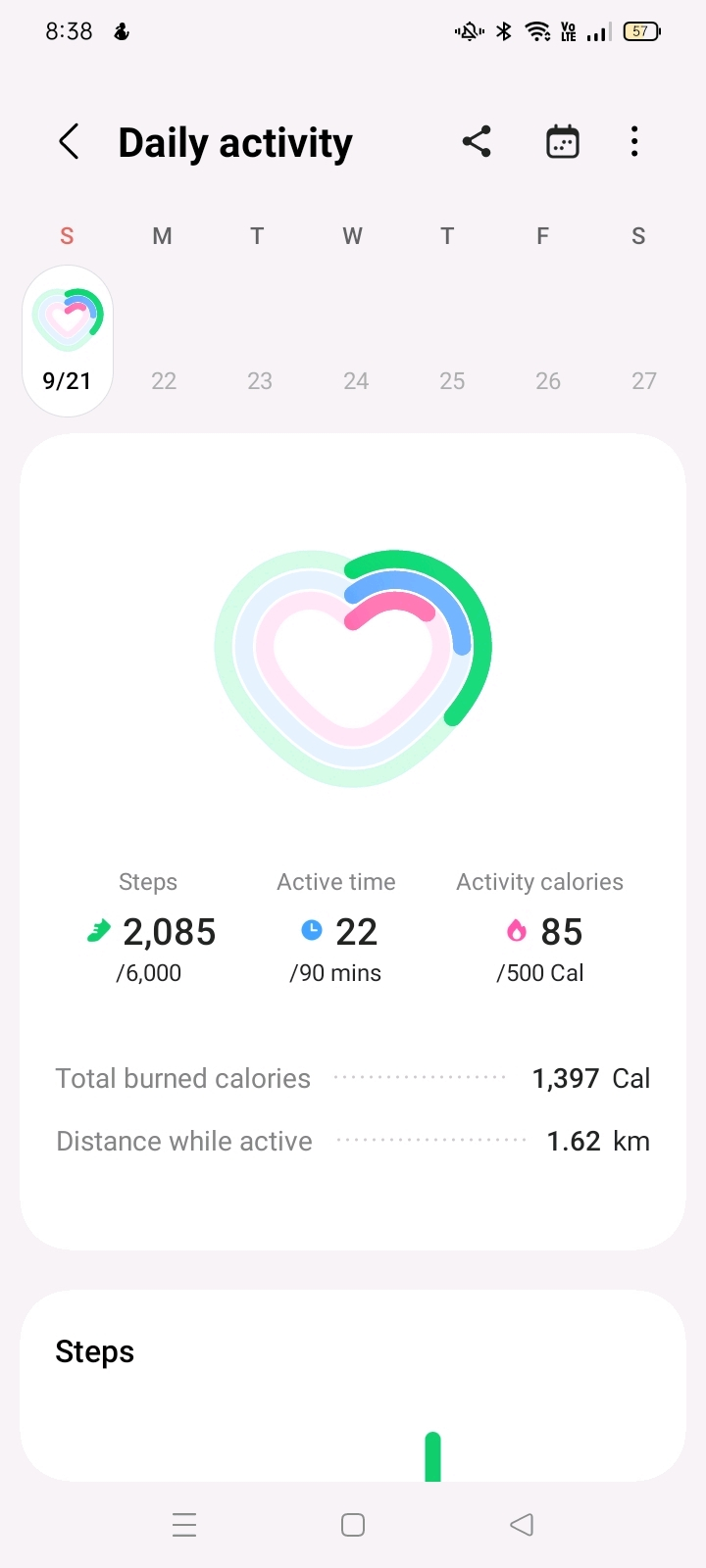Go to the home screen
Viewport: 706px width, 1568px height.
click(x=353, y=1525)
